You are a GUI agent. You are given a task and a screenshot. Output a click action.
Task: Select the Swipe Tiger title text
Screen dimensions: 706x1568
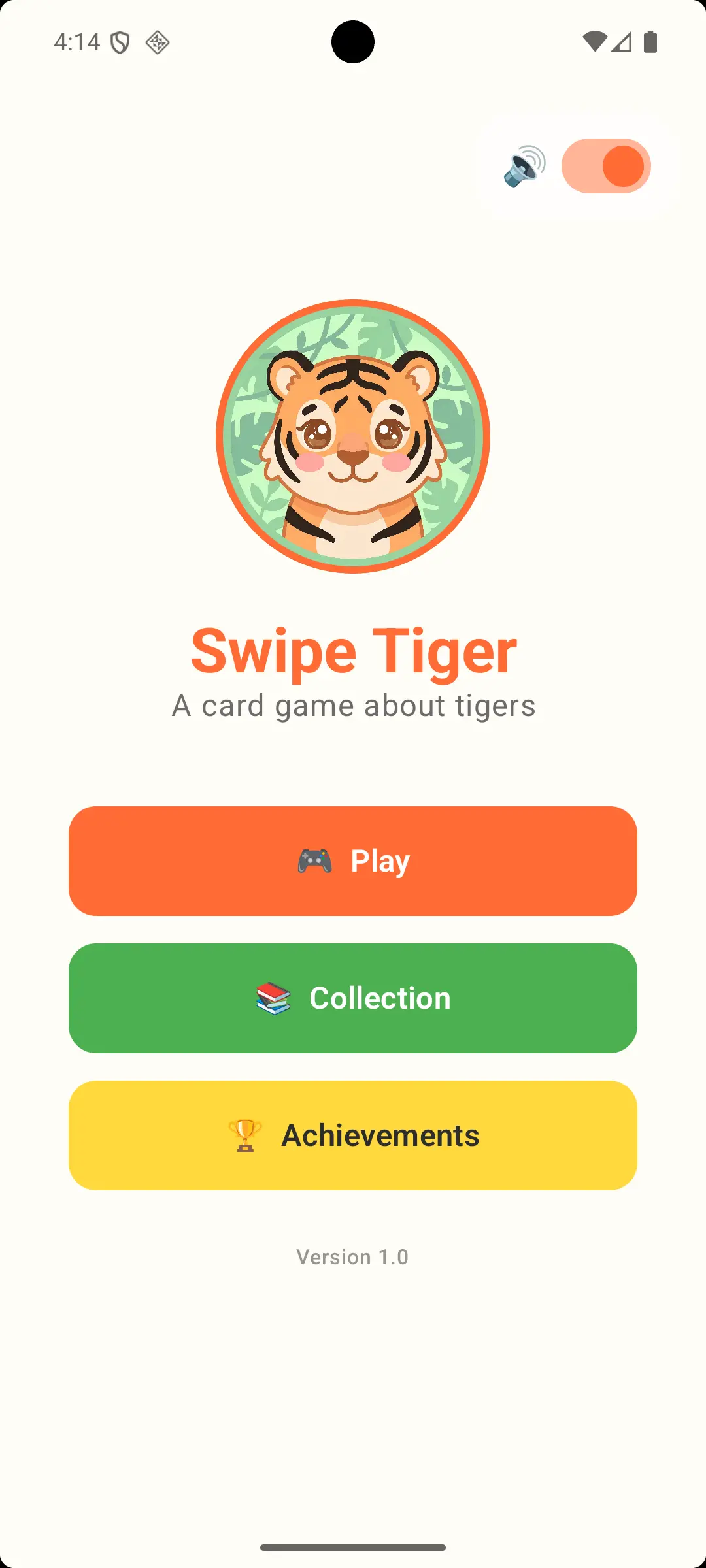point(353,650)
